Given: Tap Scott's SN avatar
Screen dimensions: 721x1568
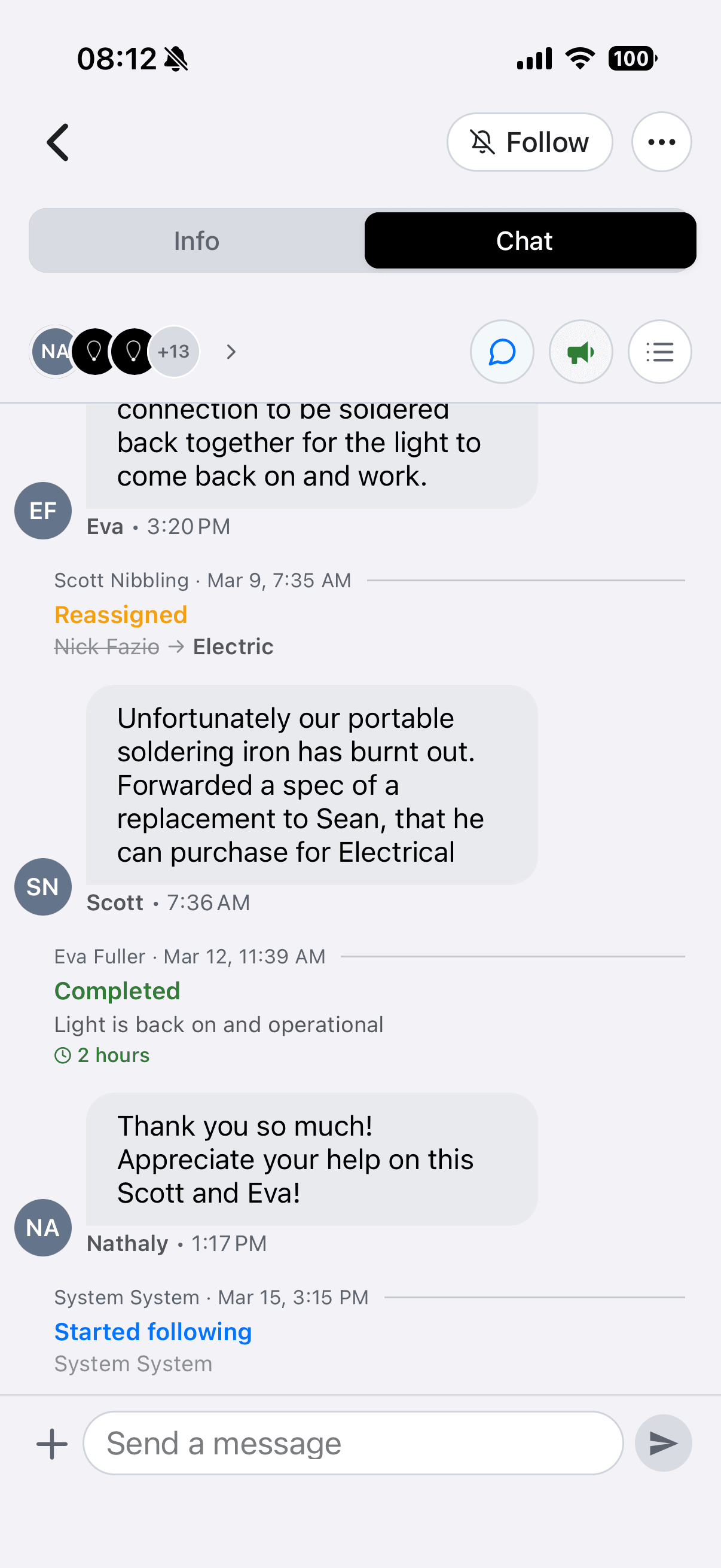Looking at the screenshot, I should (42, 887).
